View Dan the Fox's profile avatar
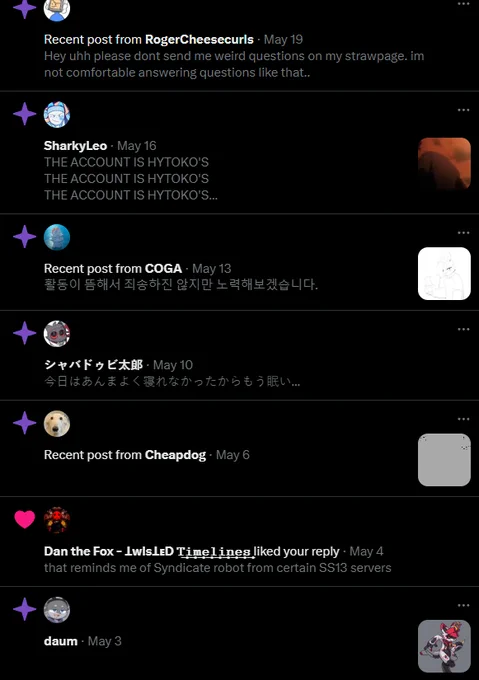Image resolution: width=479 pixels, height=680 pixels. click(x=57, y=520)
